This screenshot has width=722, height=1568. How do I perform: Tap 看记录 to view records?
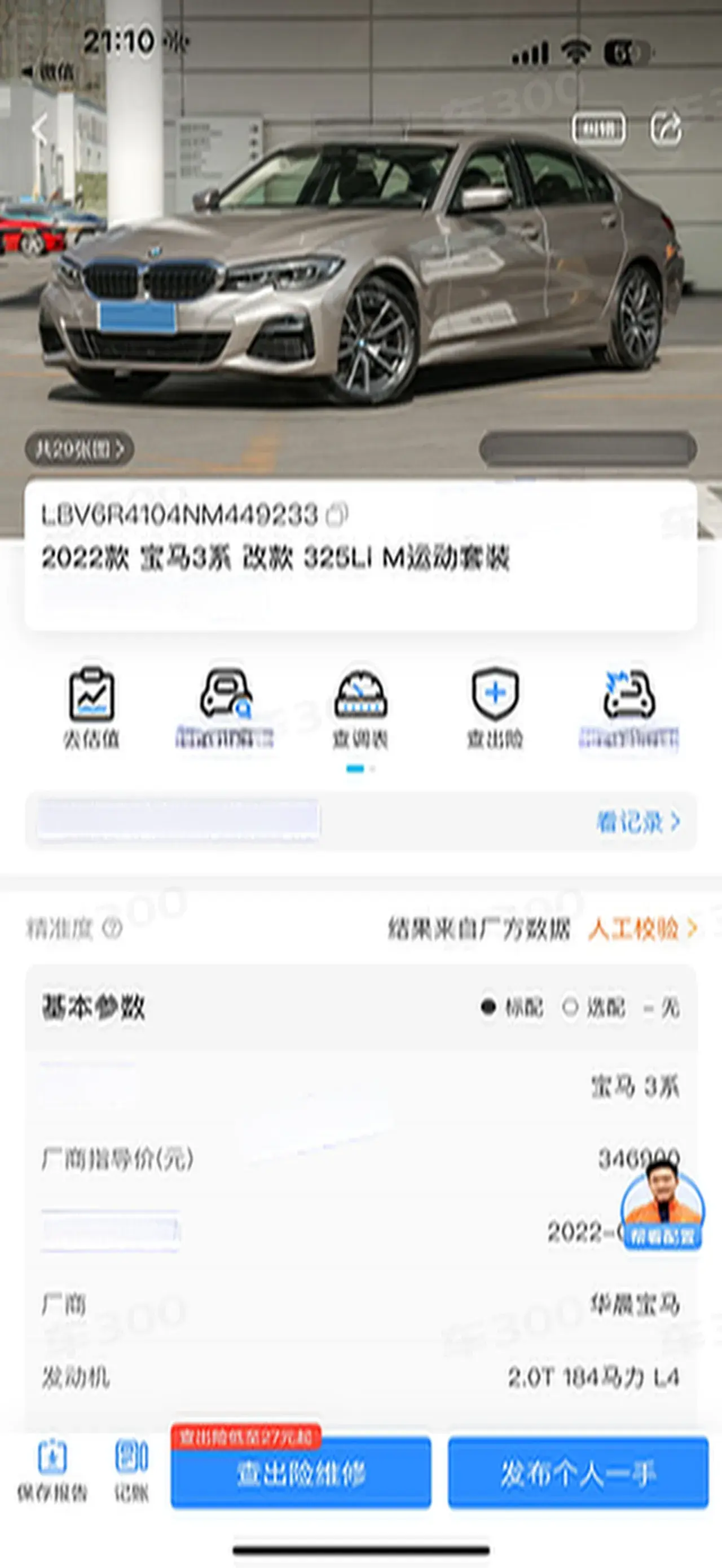tap(637, 821)
